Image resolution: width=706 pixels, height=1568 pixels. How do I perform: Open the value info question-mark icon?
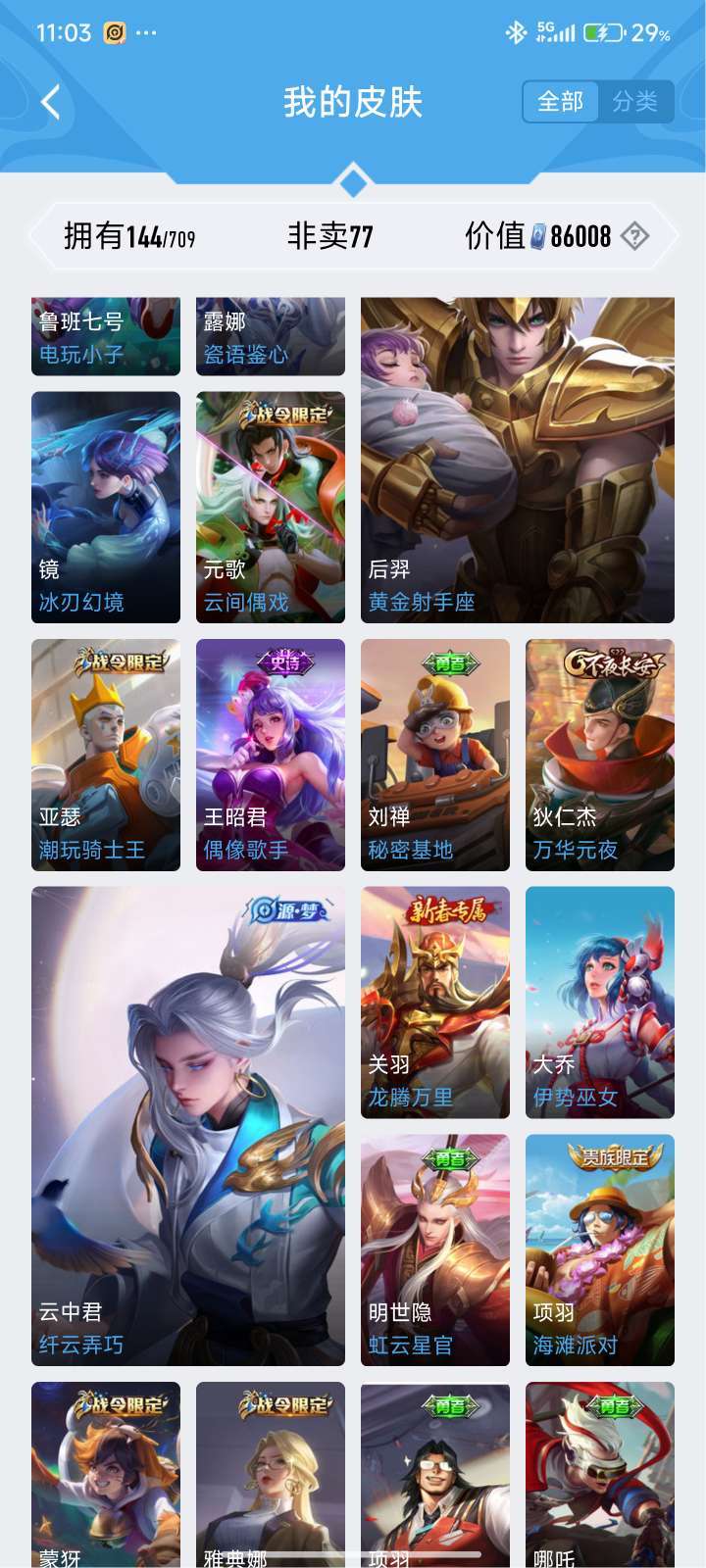pos(635,236)
